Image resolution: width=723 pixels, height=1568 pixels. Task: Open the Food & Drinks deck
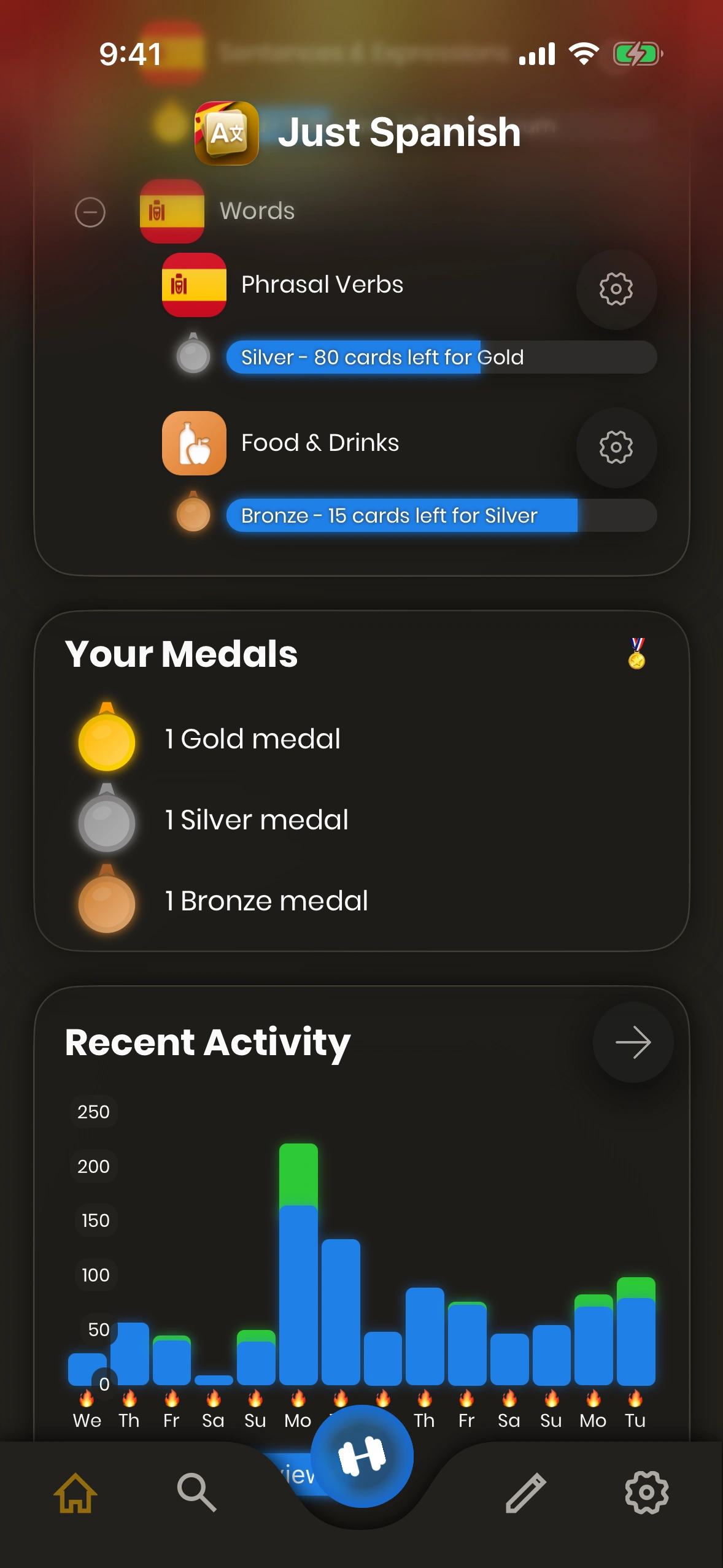coord(319,443)
